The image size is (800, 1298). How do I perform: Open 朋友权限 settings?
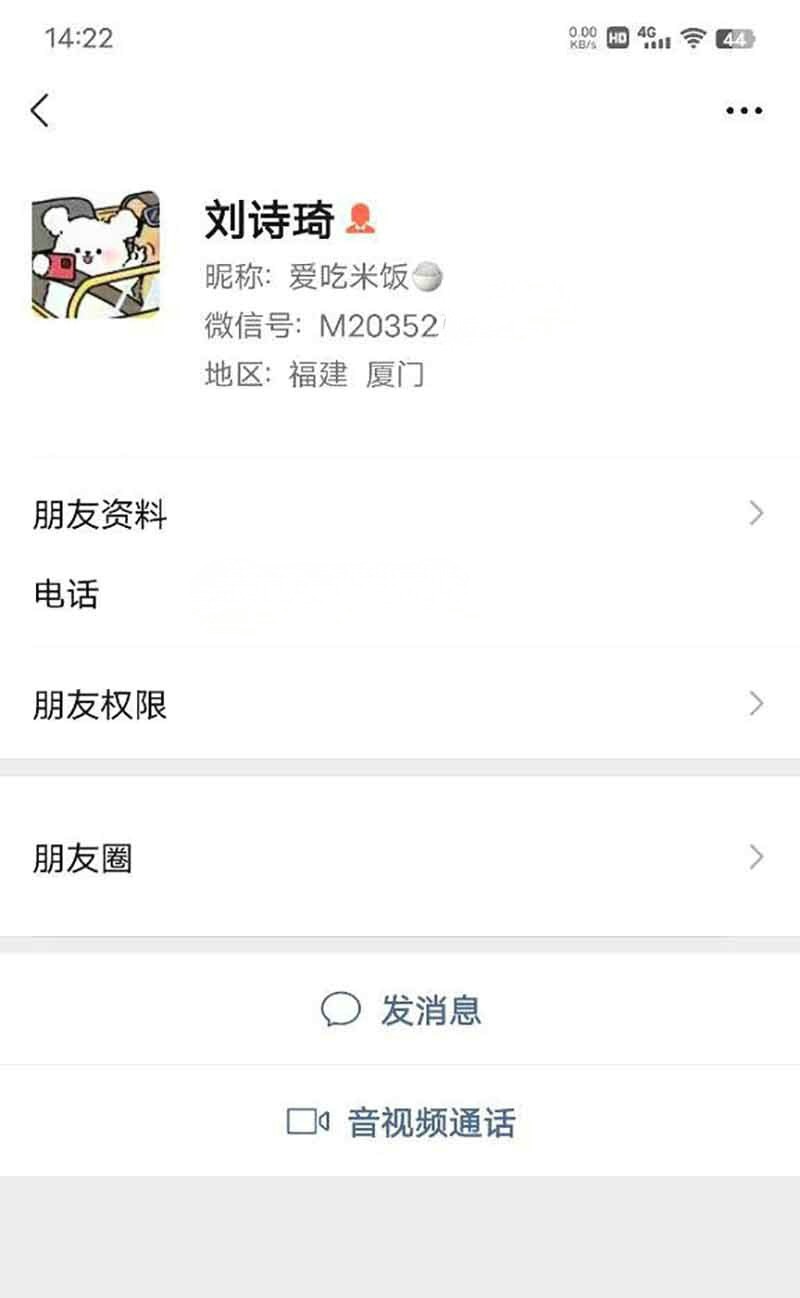click(x=400, y=706)
